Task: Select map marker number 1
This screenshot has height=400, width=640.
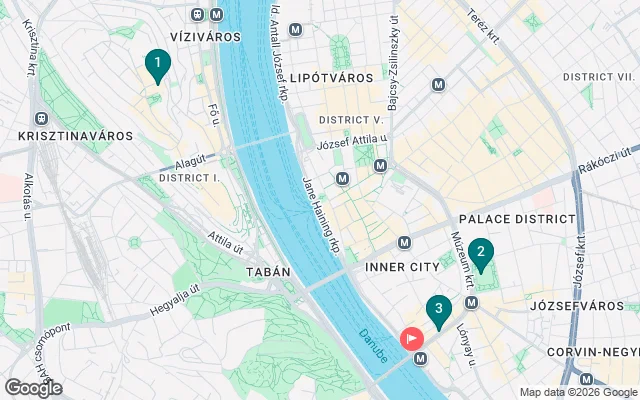Action: coord(157,65)
